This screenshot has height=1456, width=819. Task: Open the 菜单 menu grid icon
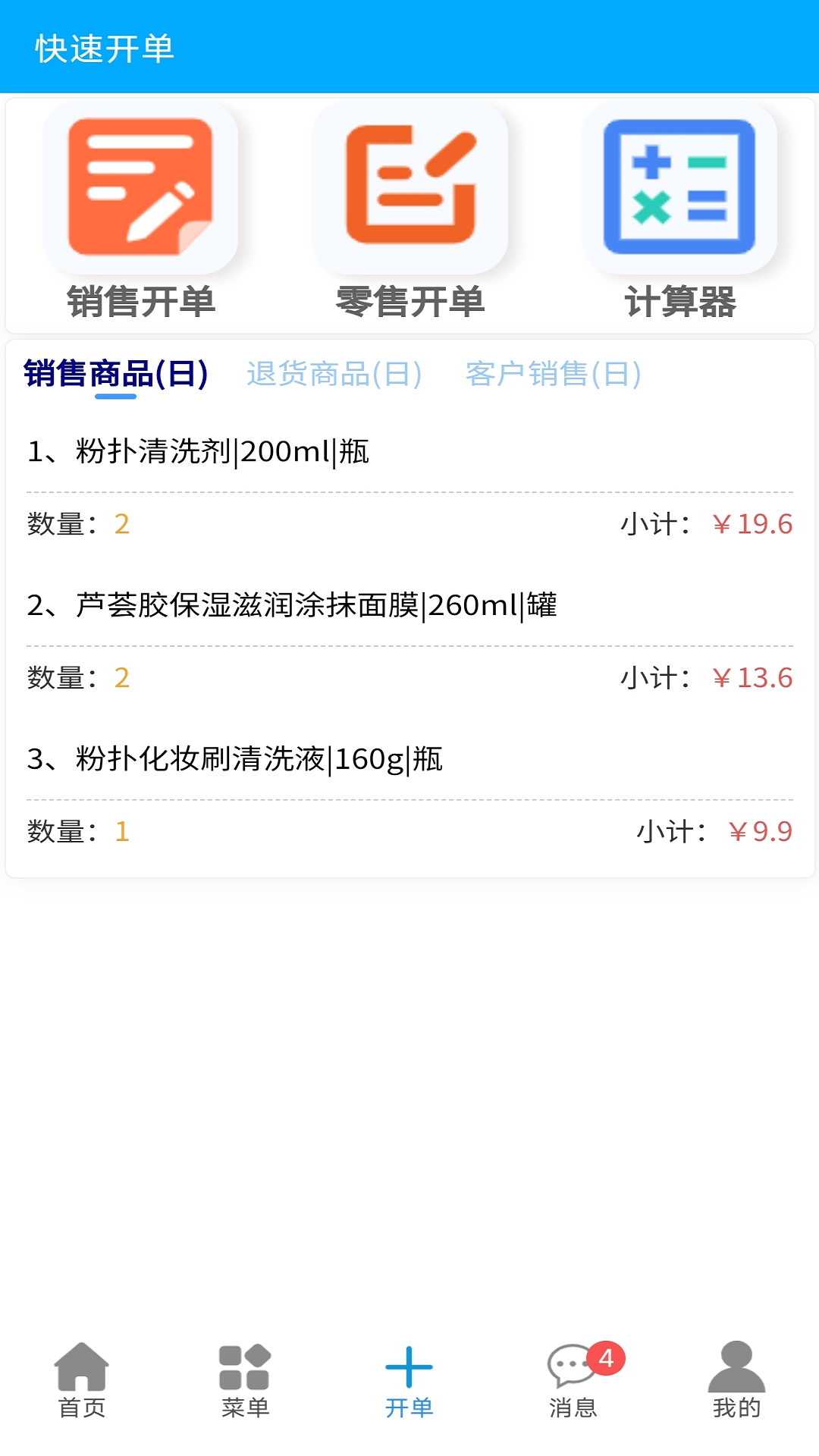[244, 1382]
